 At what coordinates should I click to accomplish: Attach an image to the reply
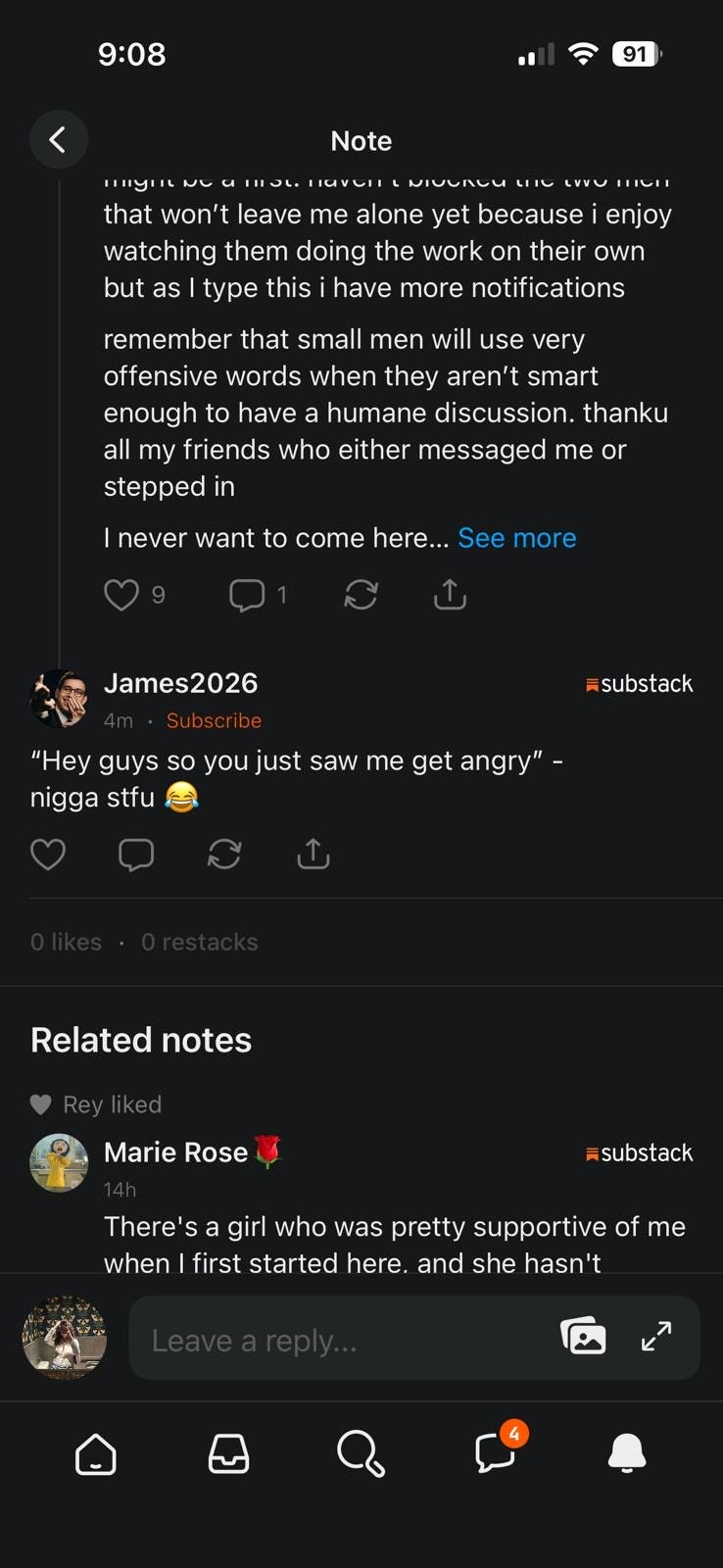[x=583, y=1337]
